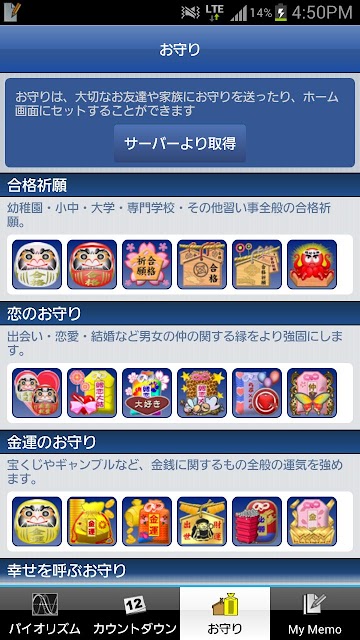Choose the pink charm on gold basket
Image resolution: width=360 pixels, height=640 pixels.
pyautogui.click(x=312, y=522)
